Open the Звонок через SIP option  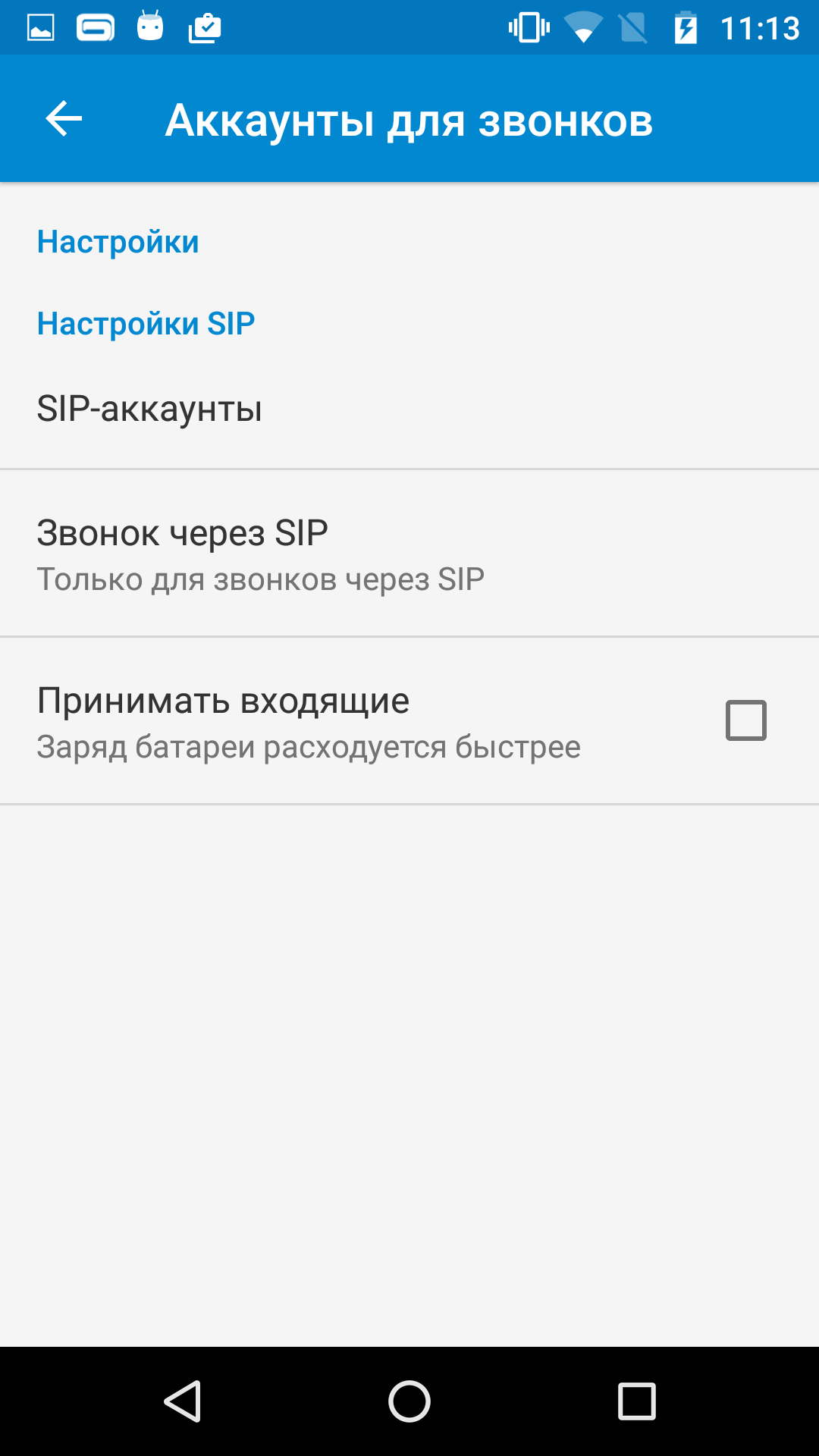point(409,554)
